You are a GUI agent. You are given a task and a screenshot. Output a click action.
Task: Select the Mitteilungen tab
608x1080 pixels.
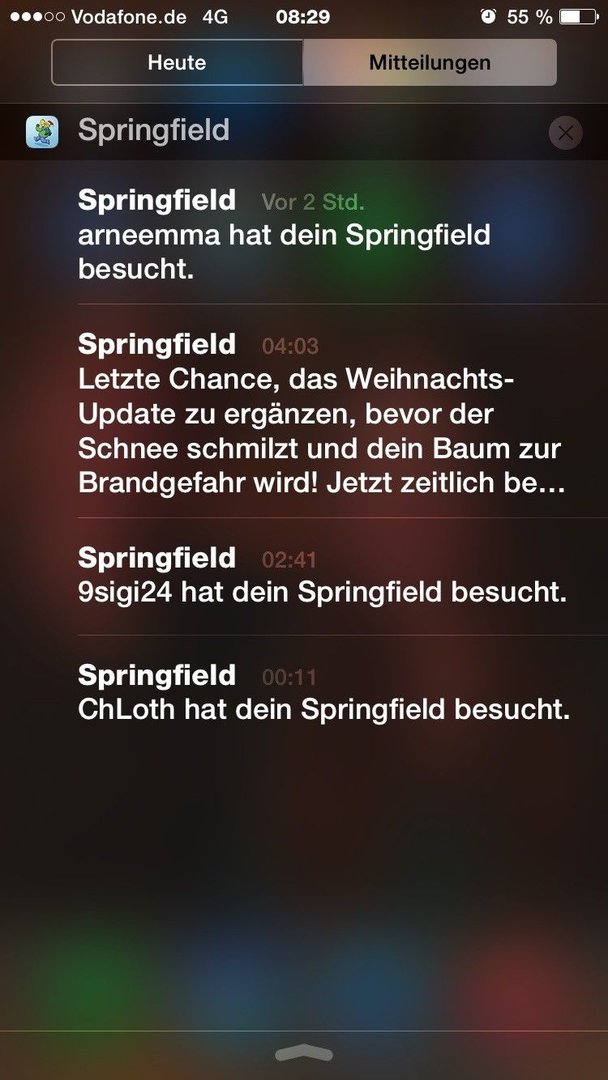point(430,63)
